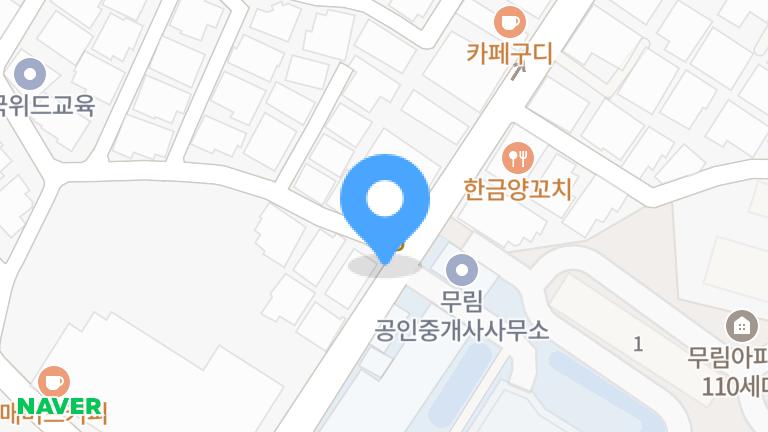
Task: Open the 위드교육 place marker
Action: 30,74
